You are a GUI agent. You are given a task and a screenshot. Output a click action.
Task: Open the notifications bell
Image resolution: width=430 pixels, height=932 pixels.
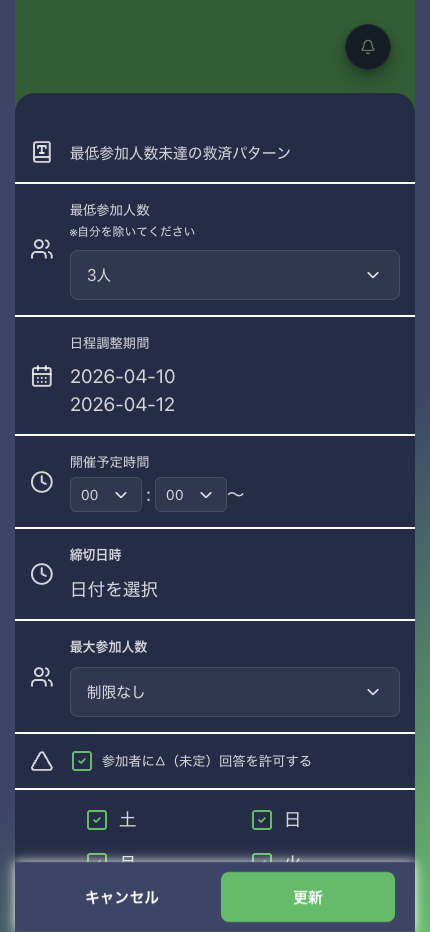tap(368, 47)
